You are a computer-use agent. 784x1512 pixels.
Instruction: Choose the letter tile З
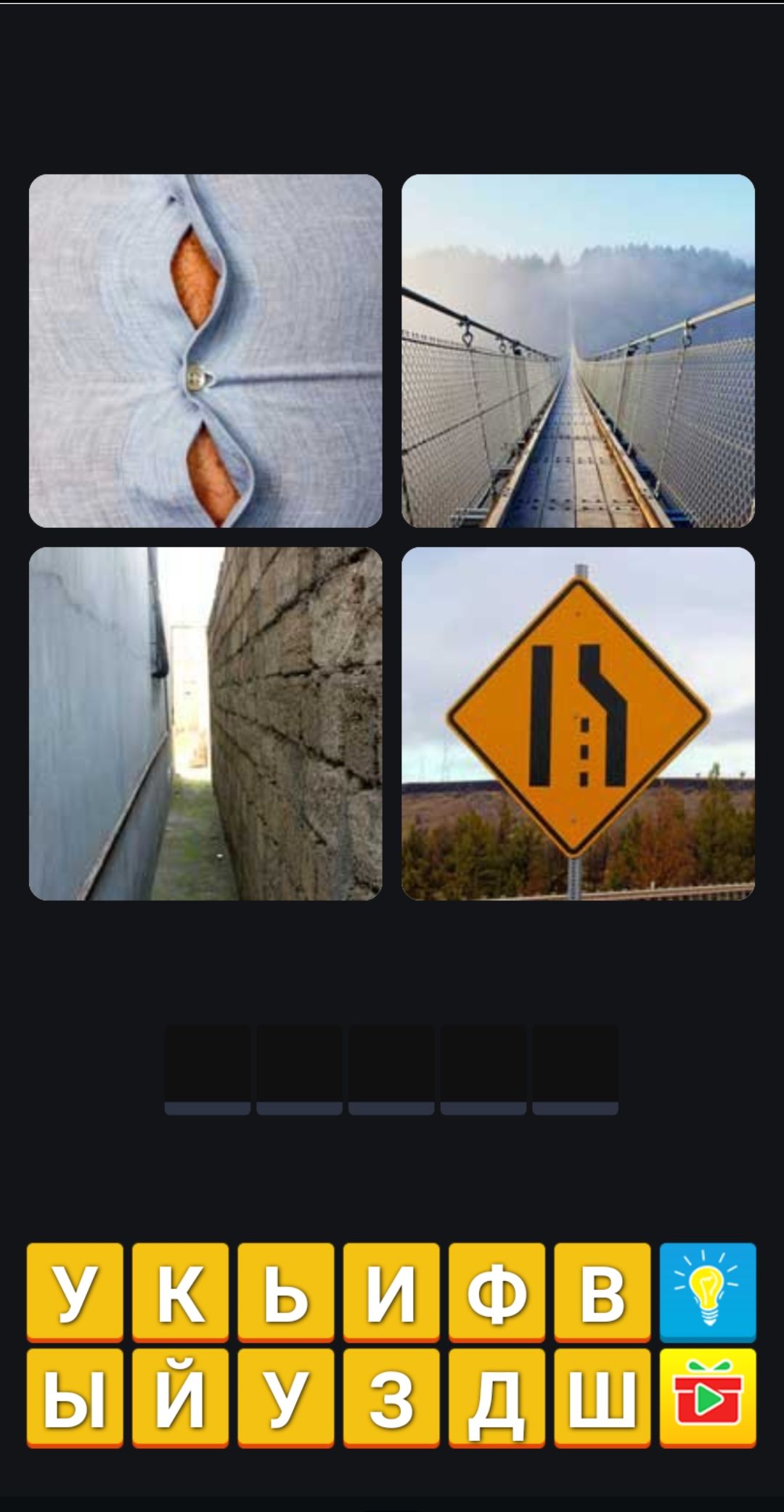[391, 1397]
